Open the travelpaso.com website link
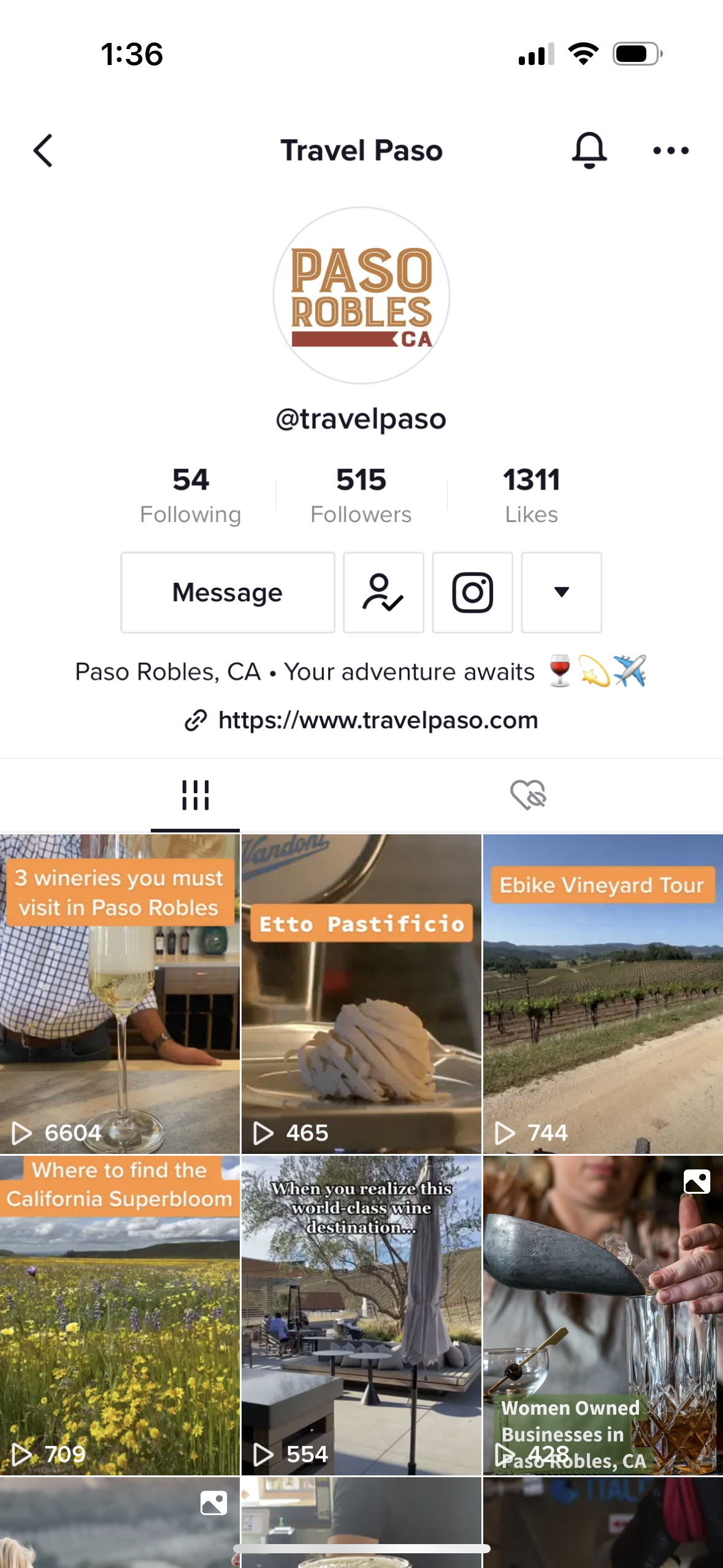723x1568 pixels. [x=377, y=720]
